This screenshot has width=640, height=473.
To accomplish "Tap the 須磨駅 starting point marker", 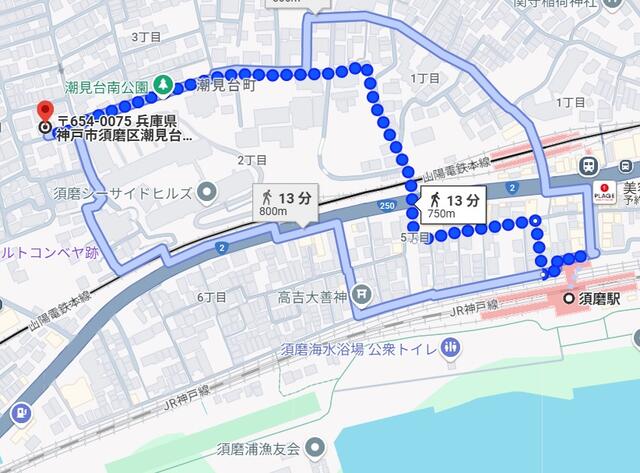I will click(x=570, y=298).
